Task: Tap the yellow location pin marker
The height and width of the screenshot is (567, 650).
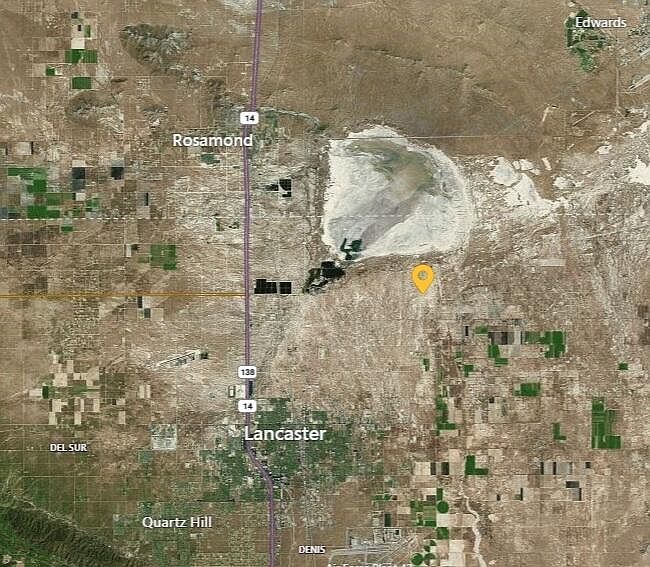Action: click(x=423, y=276)
